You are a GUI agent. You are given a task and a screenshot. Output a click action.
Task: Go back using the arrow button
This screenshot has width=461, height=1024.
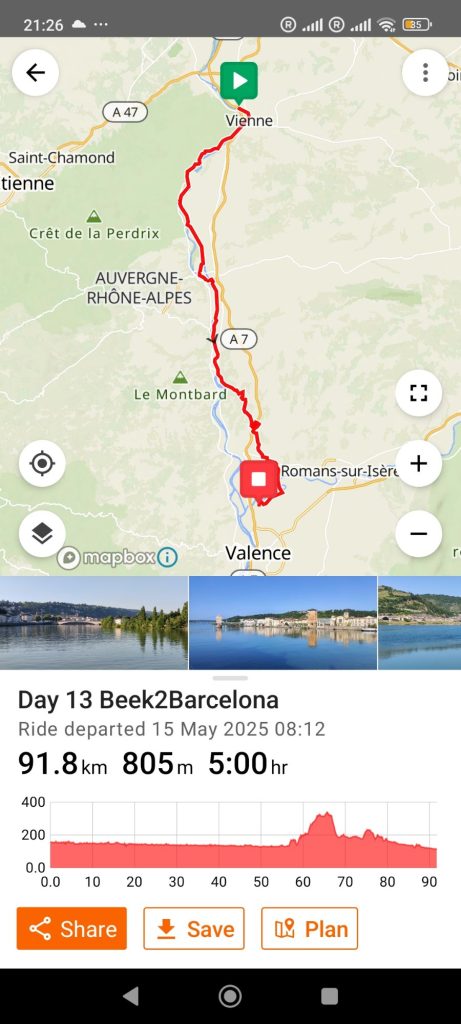35,72
